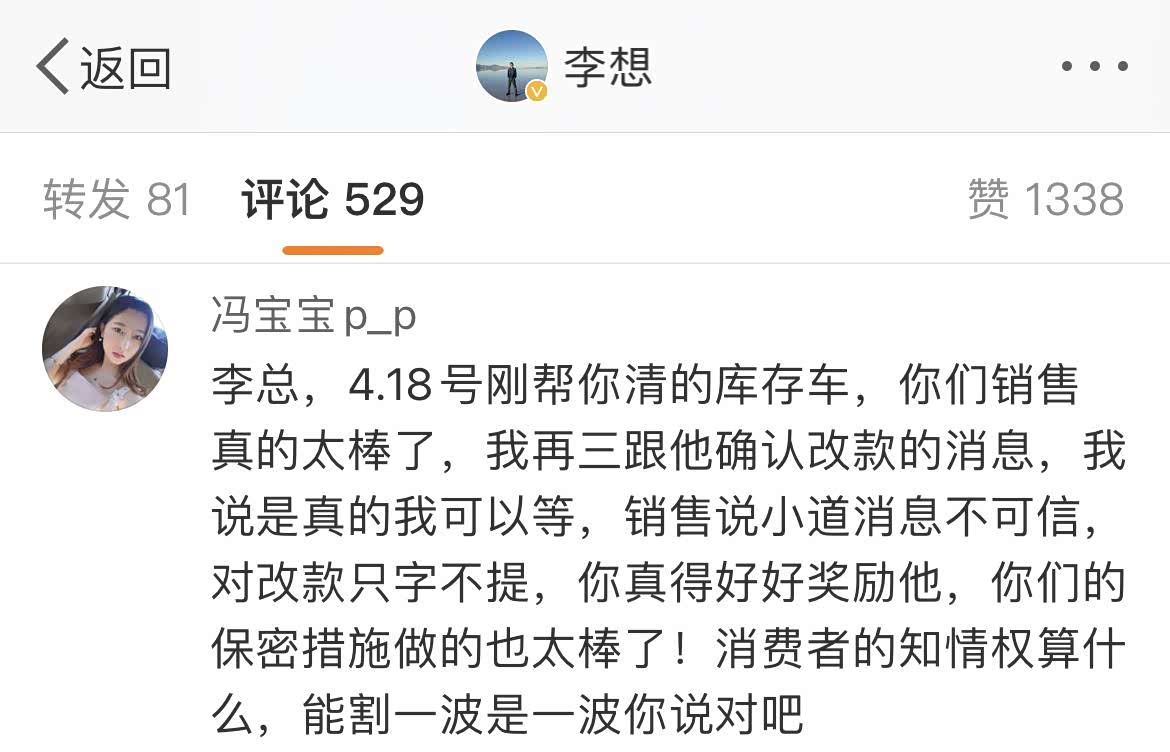Open 冯宝宝p_p's avatar
Screen dimensions: 1170x752
coord(105,349)
